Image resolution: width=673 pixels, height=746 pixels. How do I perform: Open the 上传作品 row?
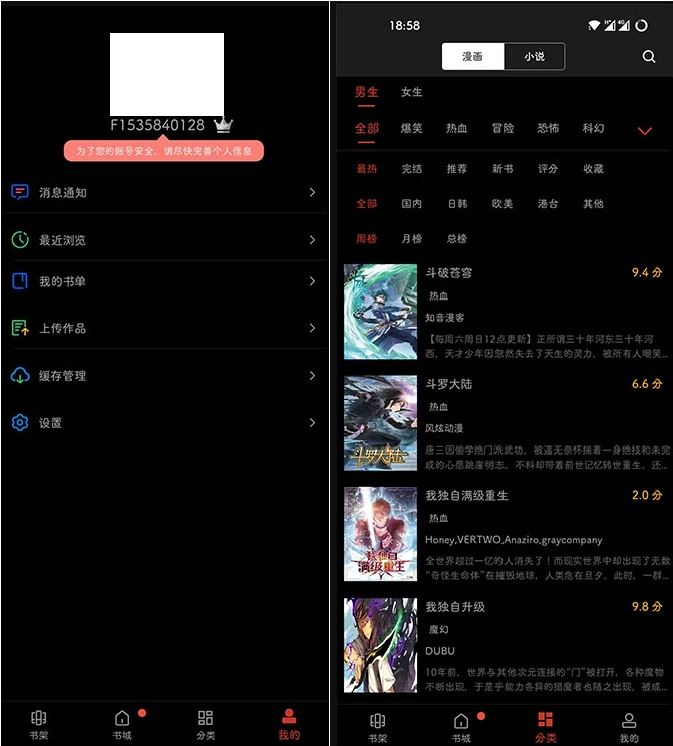click(x=163, y=328)
